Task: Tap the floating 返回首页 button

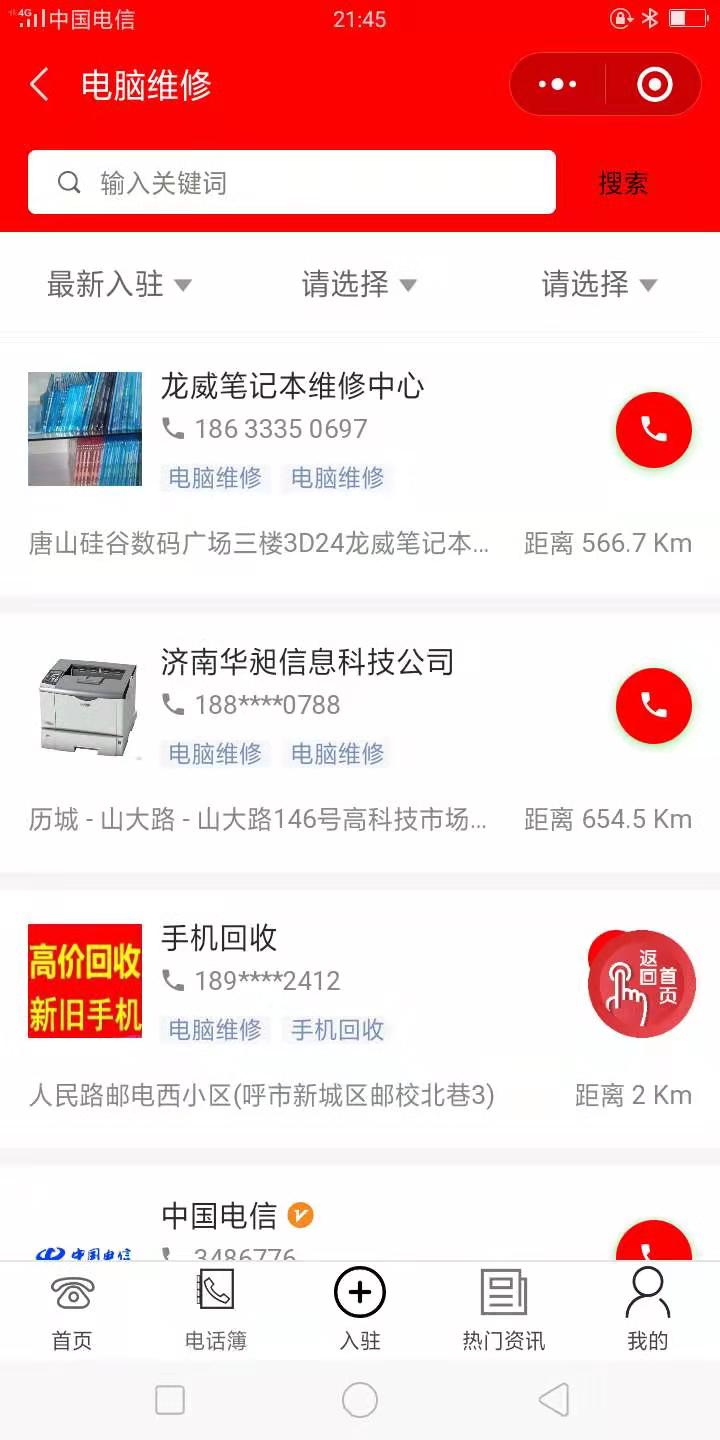Action: click(x=642, y=984)
